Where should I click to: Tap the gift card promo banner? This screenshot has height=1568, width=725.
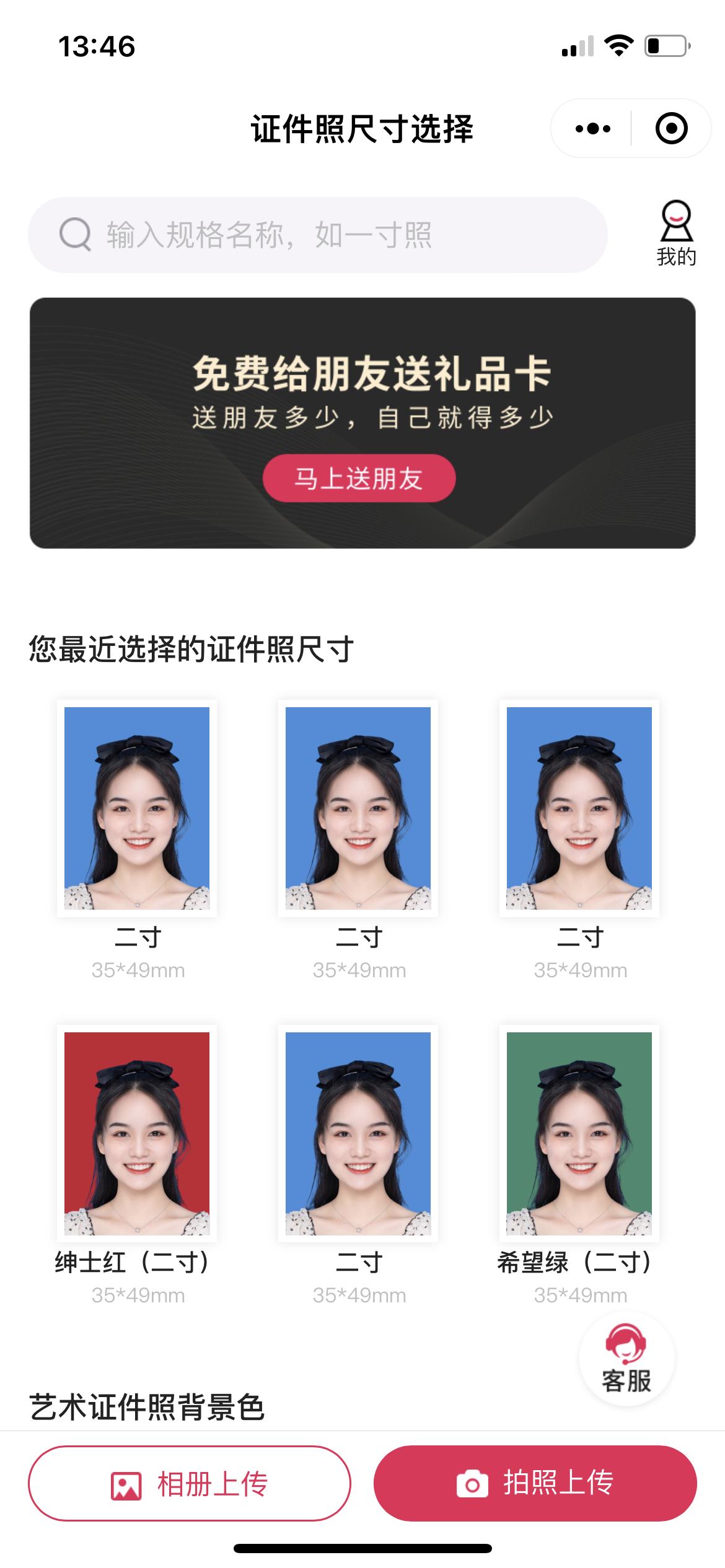coord(362,423)
